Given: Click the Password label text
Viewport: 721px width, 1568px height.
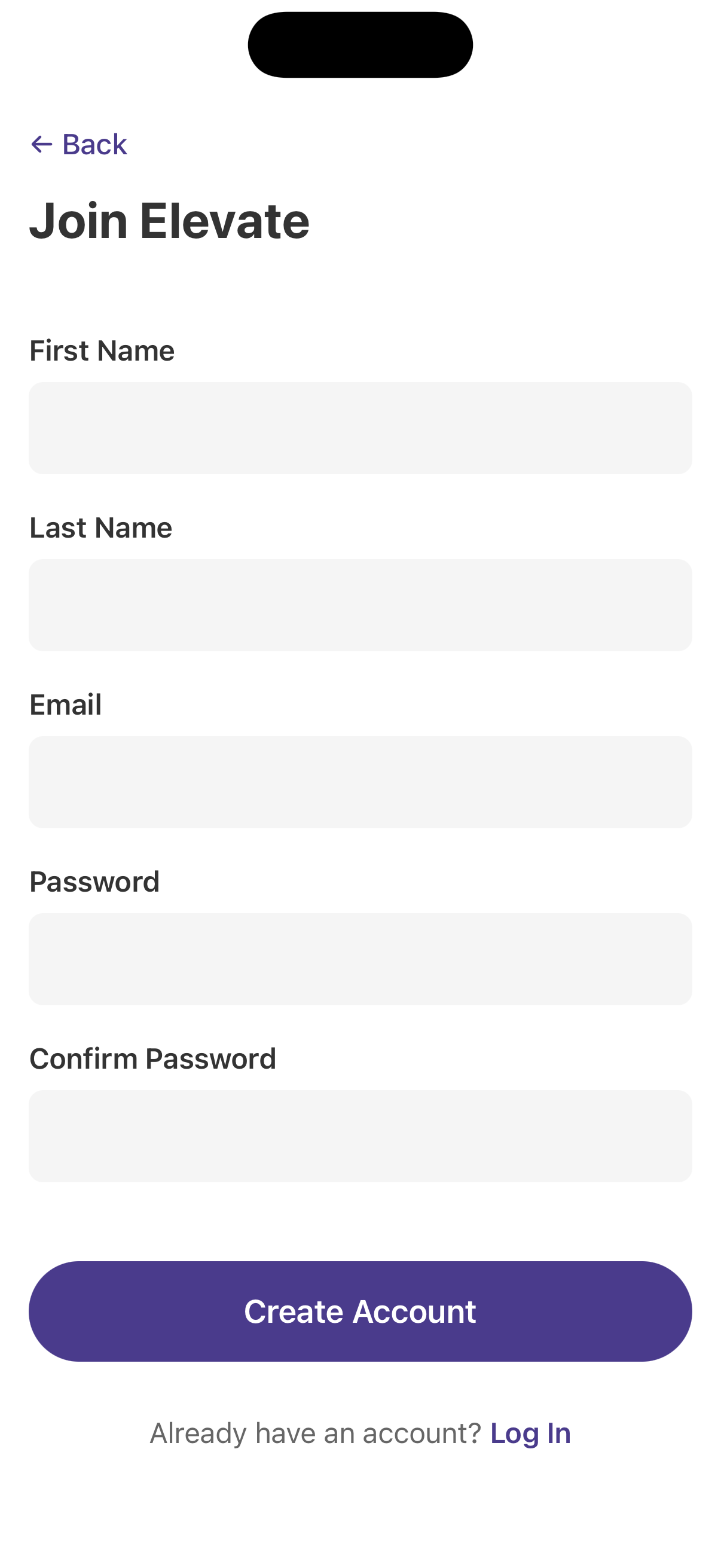Looking at the screenshot, I should (95, 881).
